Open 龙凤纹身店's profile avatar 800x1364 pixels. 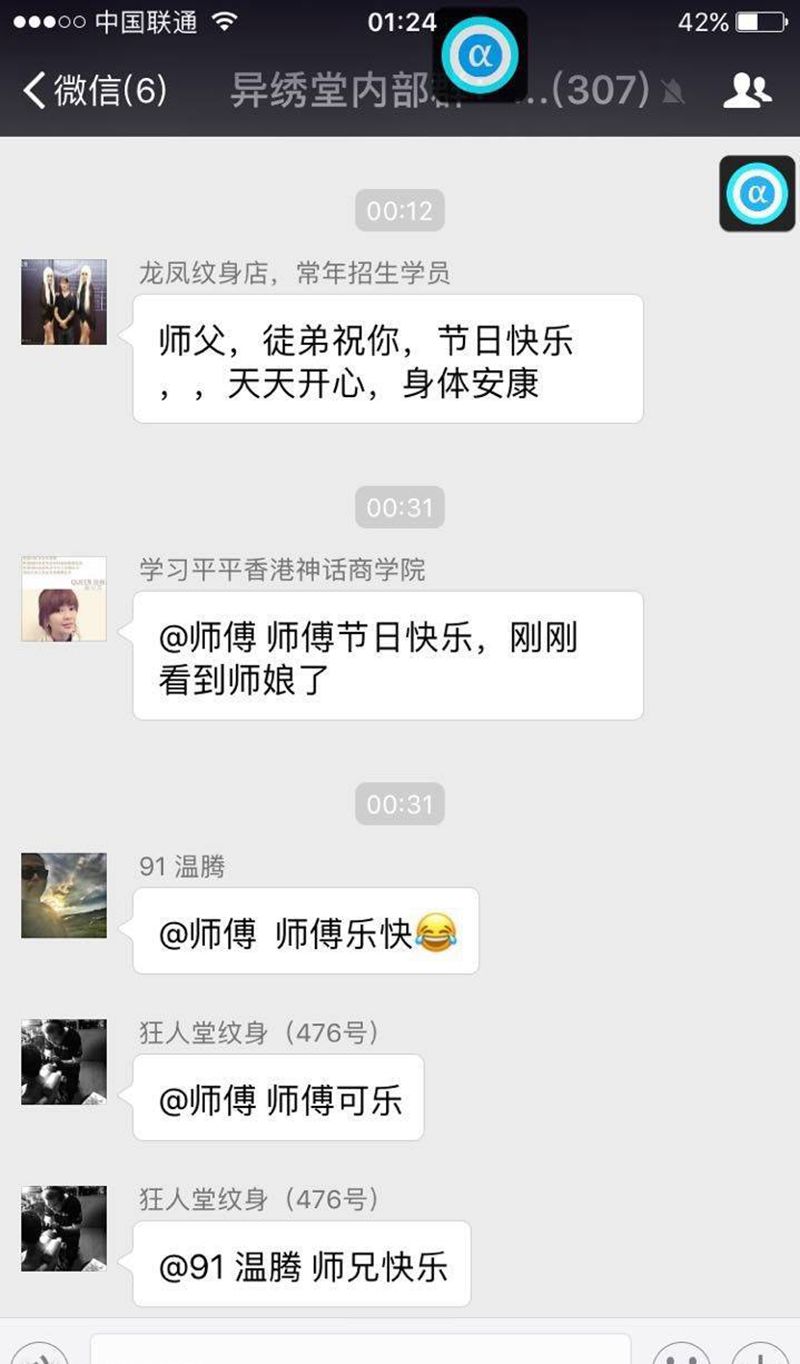[63, 301]
